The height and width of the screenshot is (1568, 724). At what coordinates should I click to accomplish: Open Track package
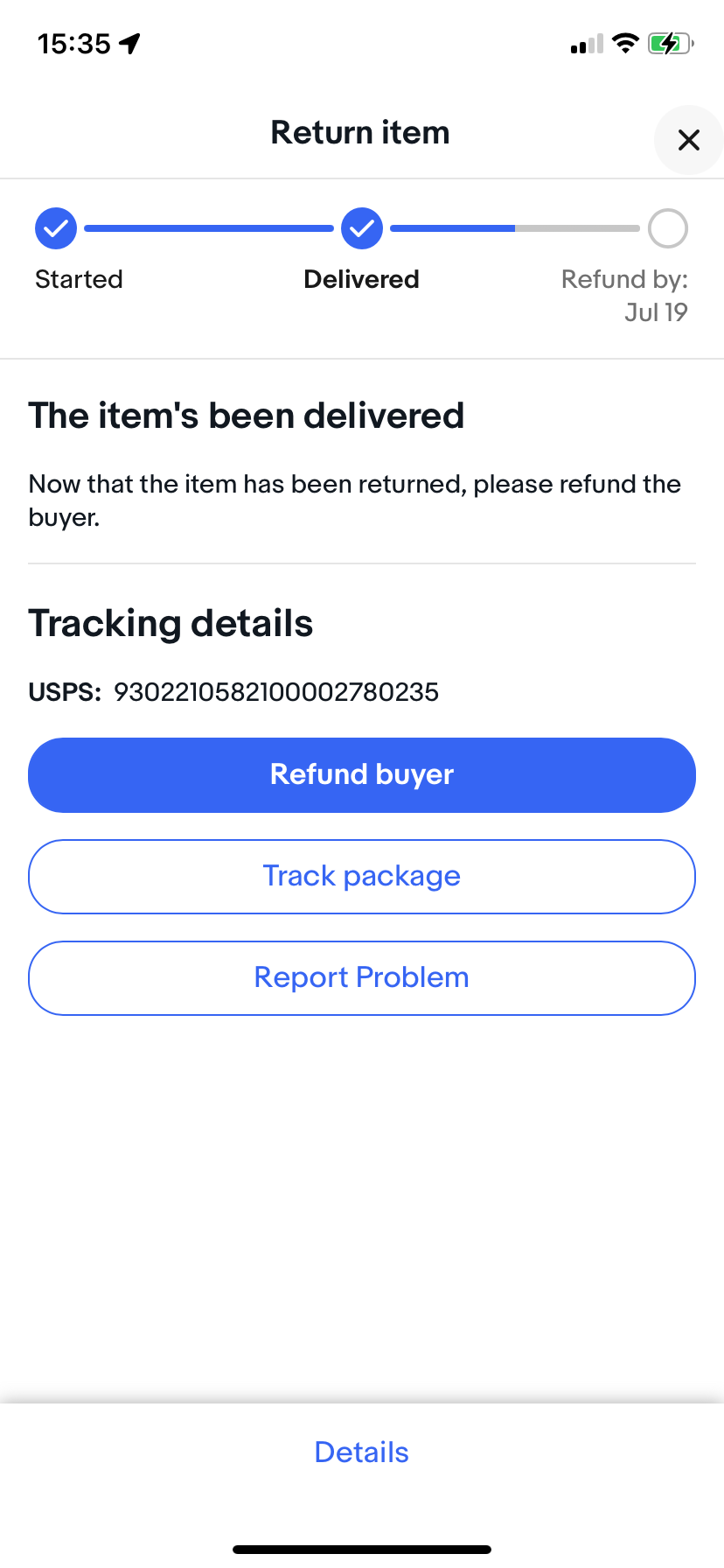coord(361,876)
